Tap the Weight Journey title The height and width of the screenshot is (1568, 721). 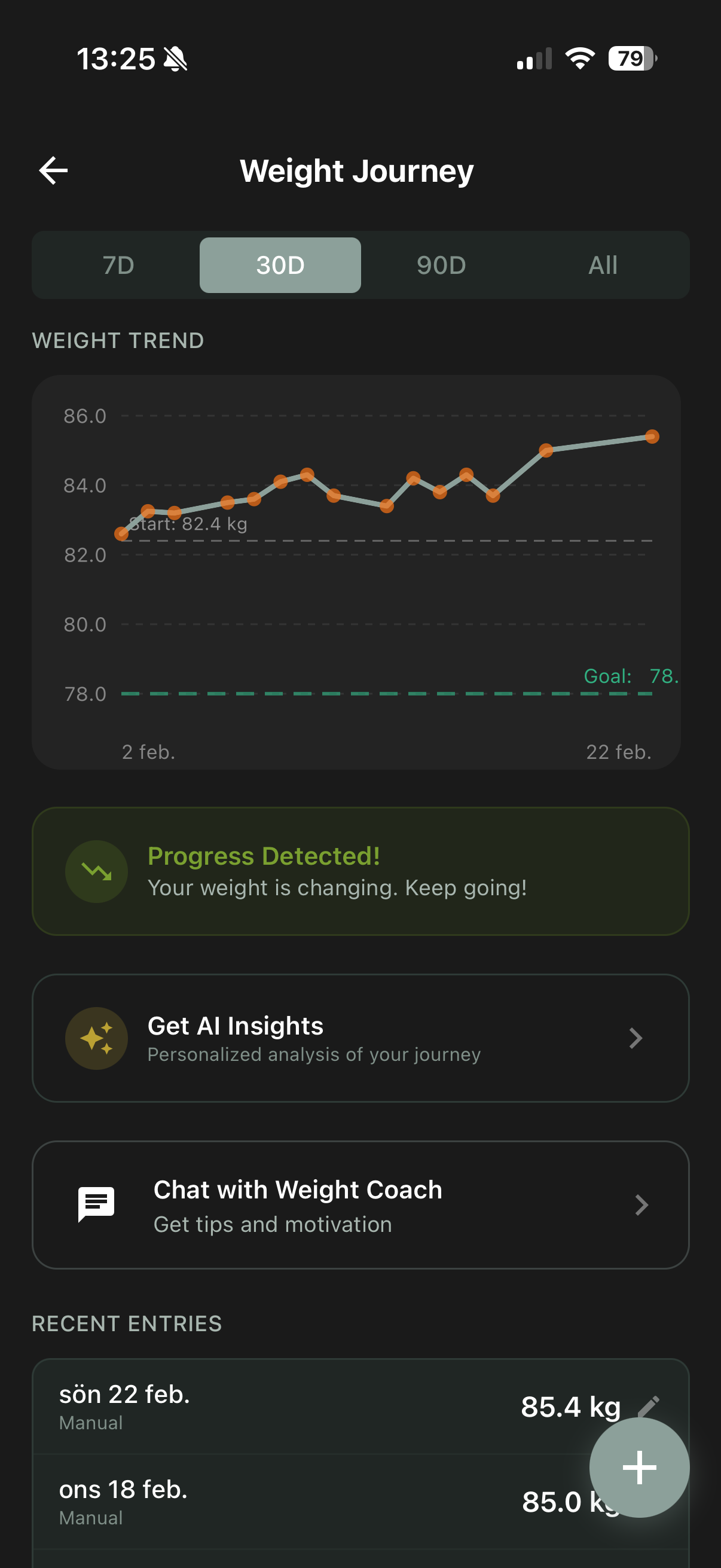pos(356,171)
